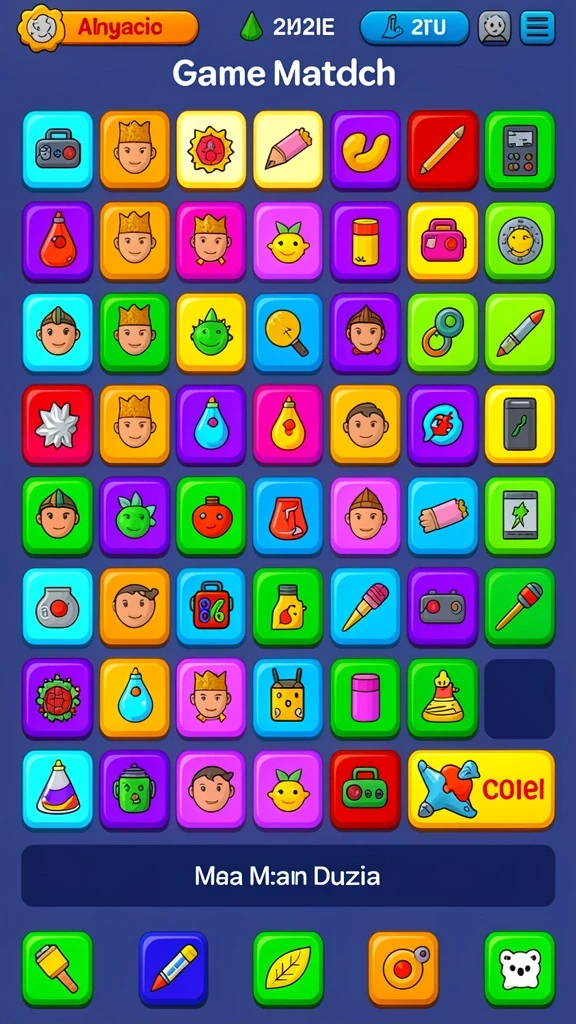This screenshot has height=1024, width=576.
Task: Tap the Maa M:ain Duzia bar
Action: coord(288,876)
